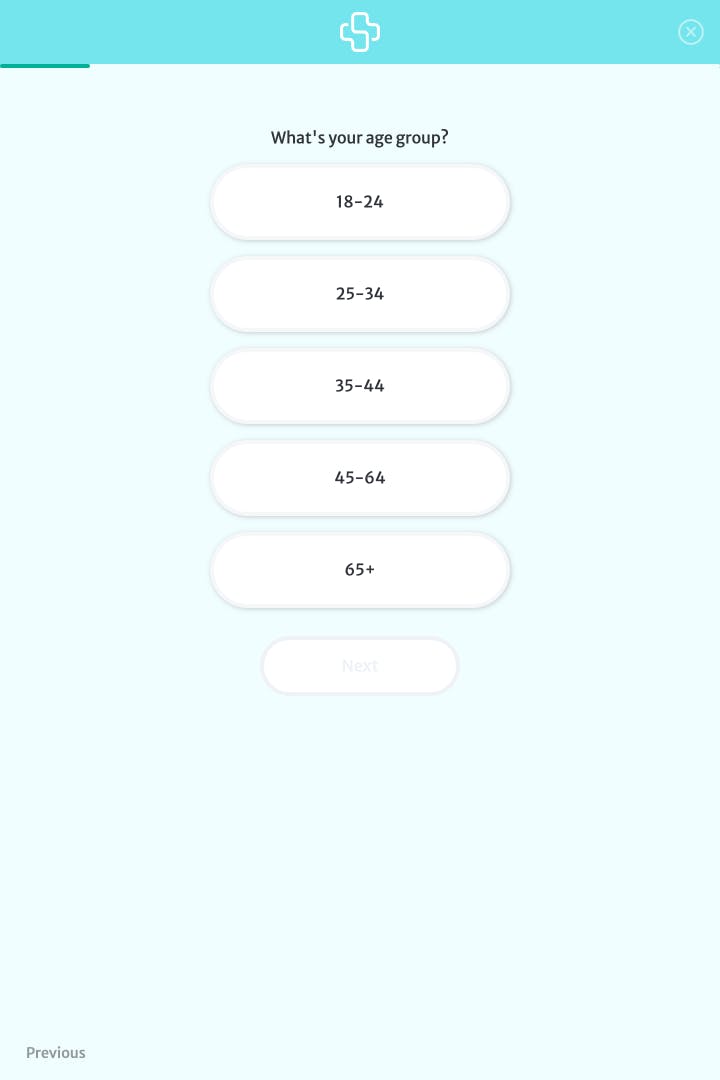Select the topmost answer pill button
The width and height of the screenshot is (720, 1080).
[360, 202]
